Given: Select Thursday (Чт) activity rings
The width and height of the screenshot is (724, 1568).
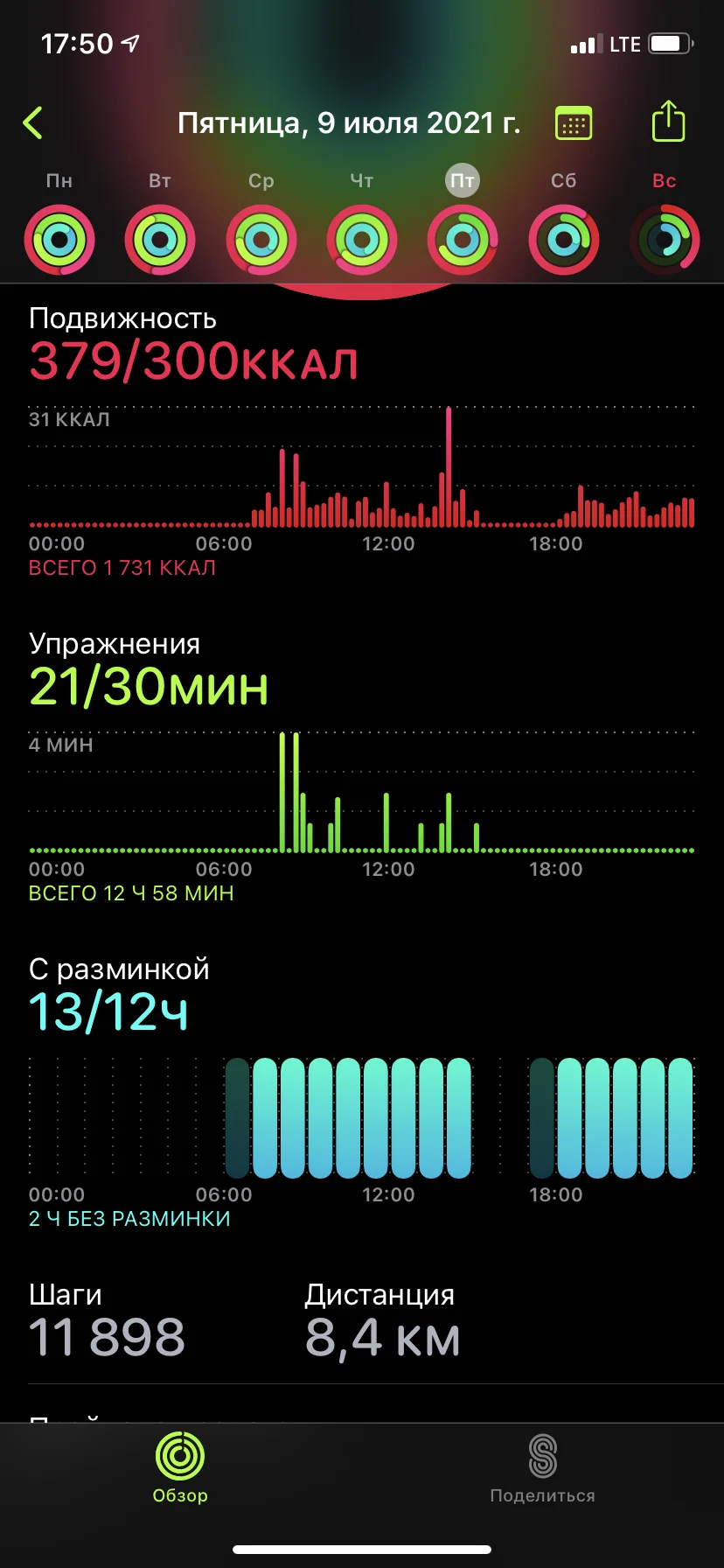Looking at the screenshot, I should (x=362, y=239).
